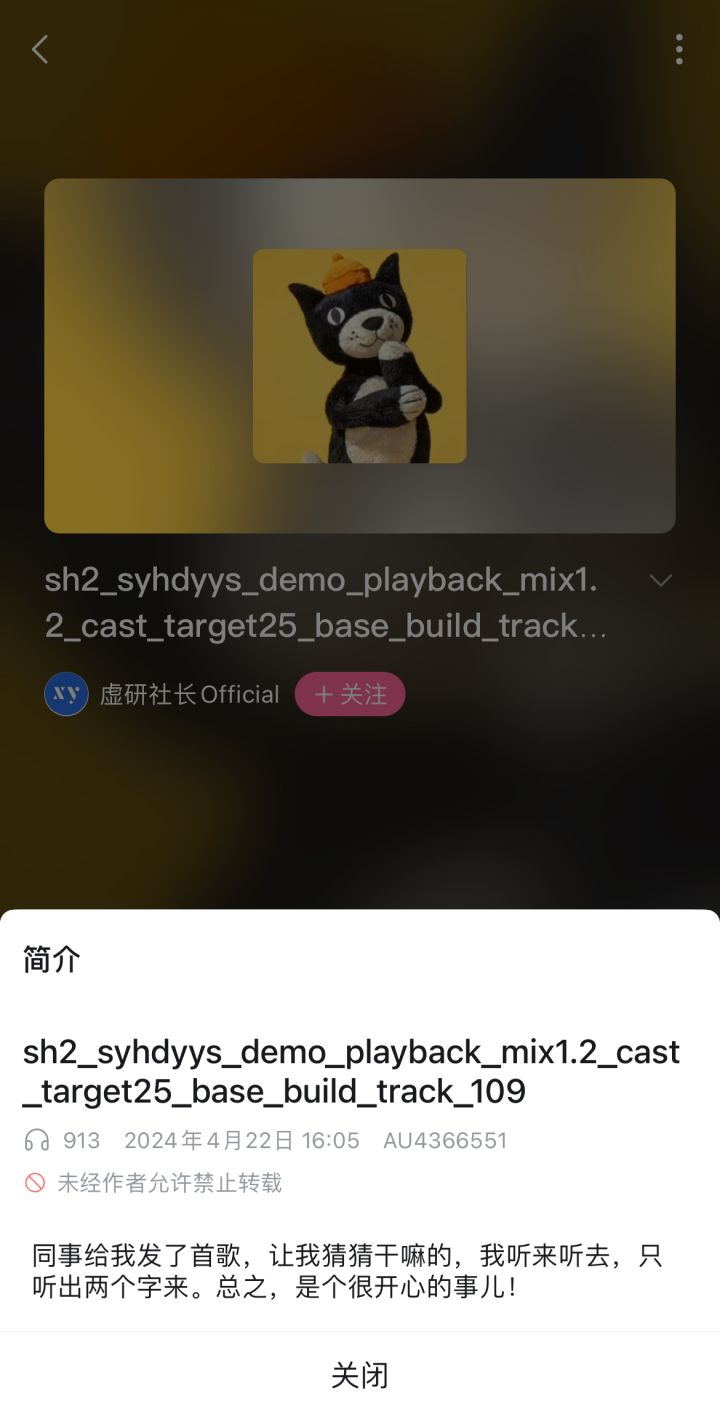The image size is (720, 1417).
Task: Open 虚研社长Official's profile
Action: (188, 694)
